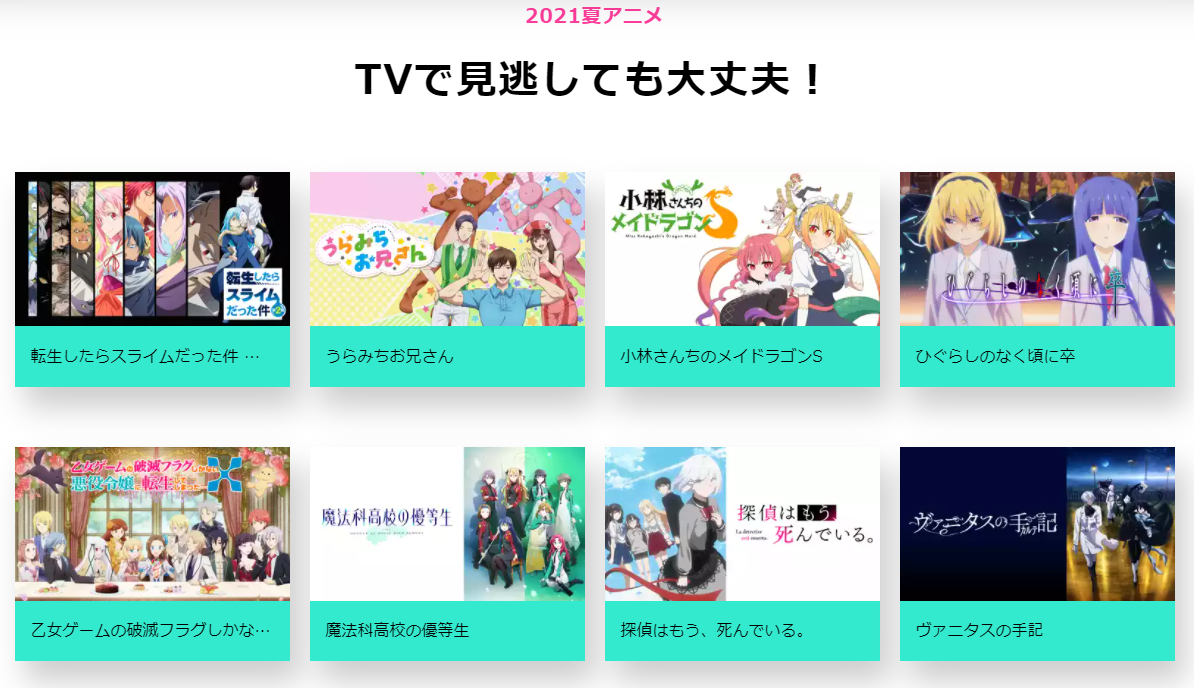Open the 乙女ゲームの破滅フラグ card
The image size is (1194, 688).
(x=152, y=553)
